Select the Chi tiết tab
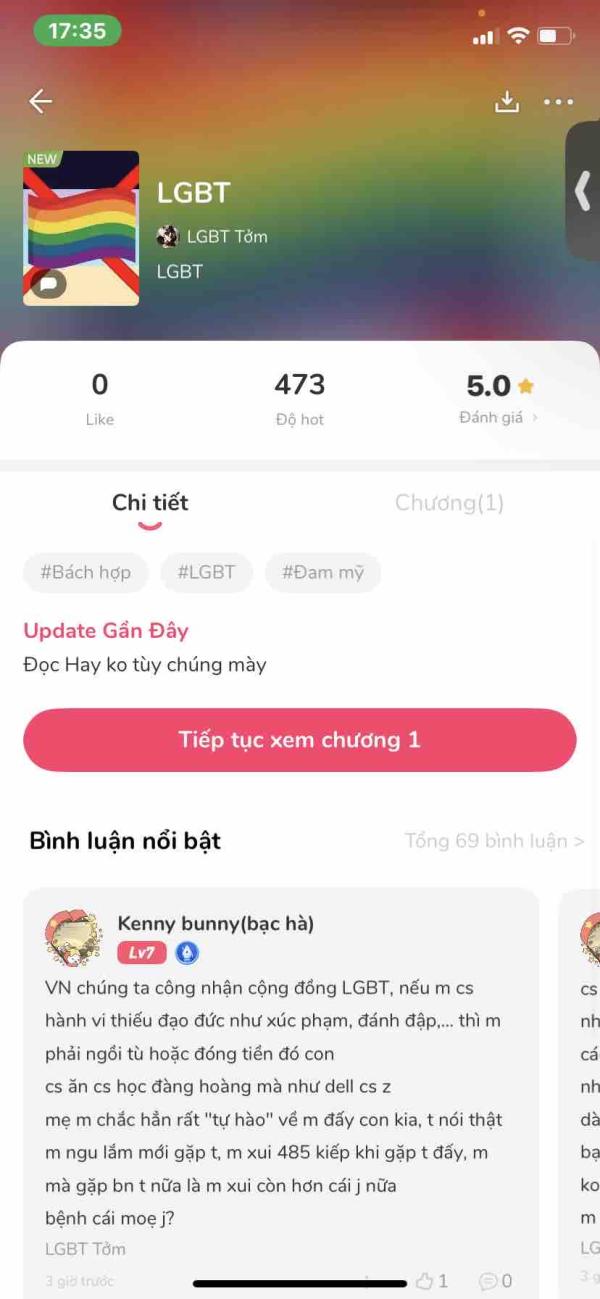This screenshot has width=600, height=1299. [150, 503]
